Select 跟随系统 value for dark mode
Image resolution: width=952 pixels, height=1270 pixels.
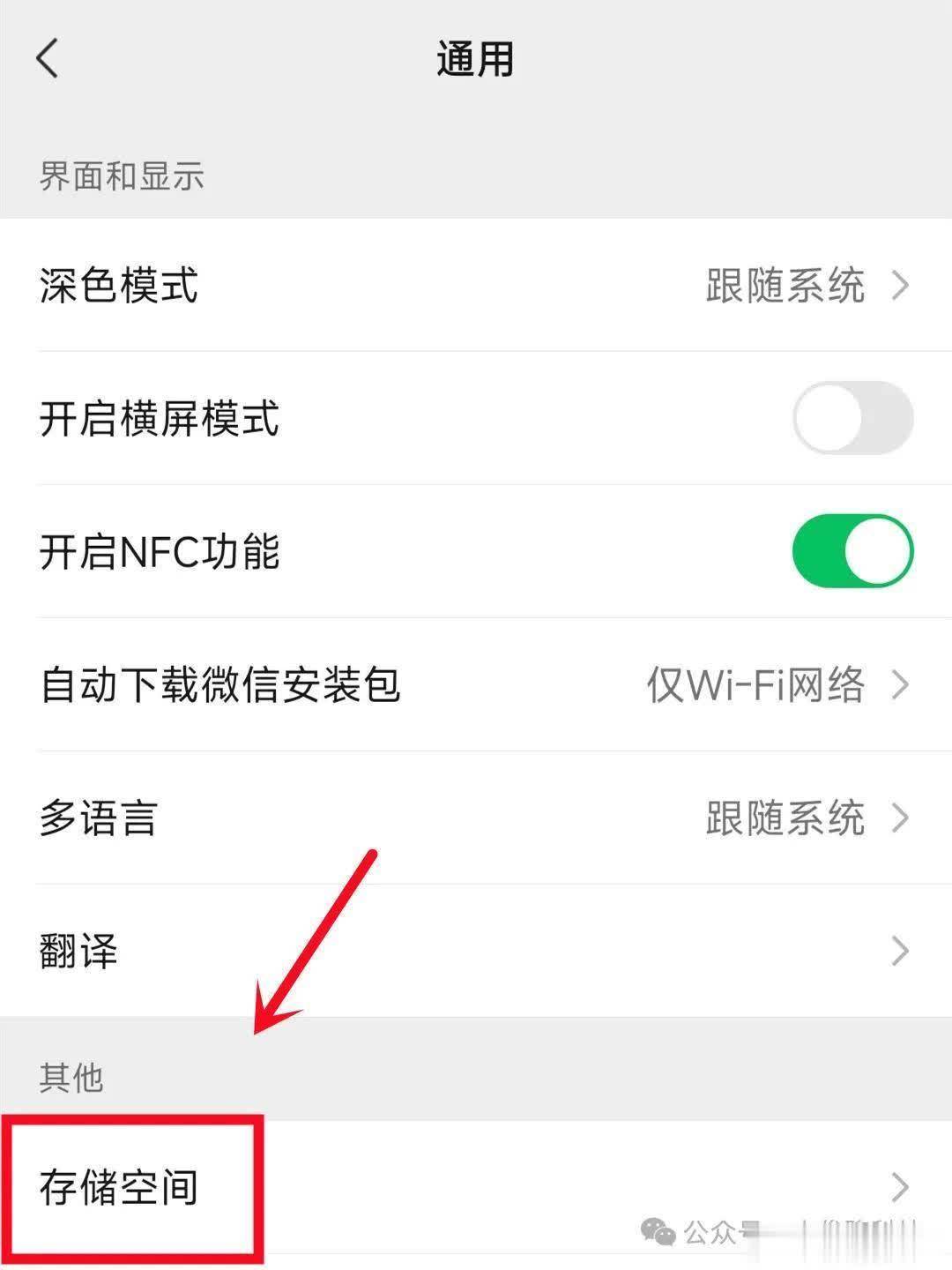click(x=783, y=287)
